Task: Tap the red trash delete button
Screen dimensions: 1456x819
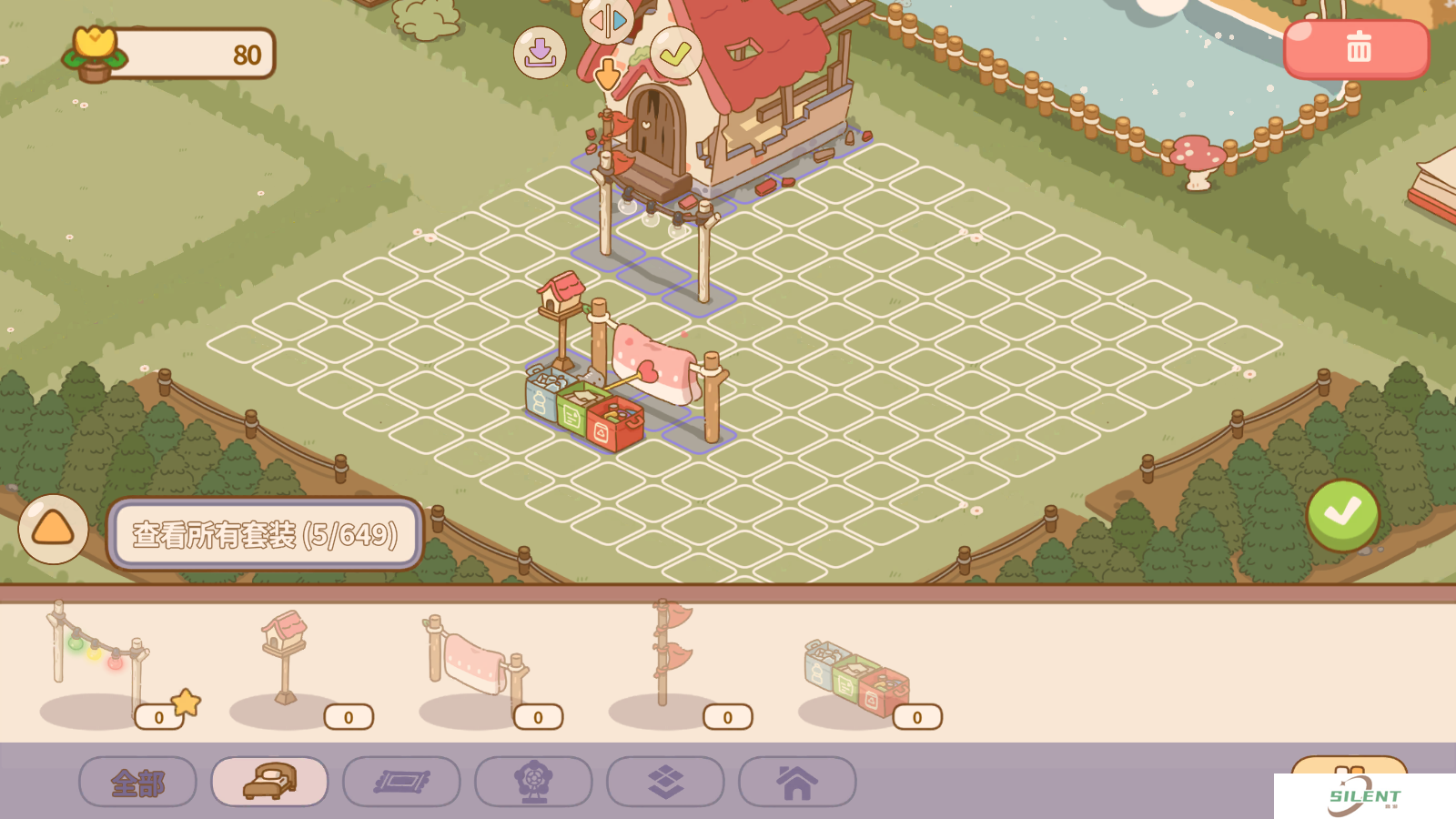Action: click(1357, 48)
